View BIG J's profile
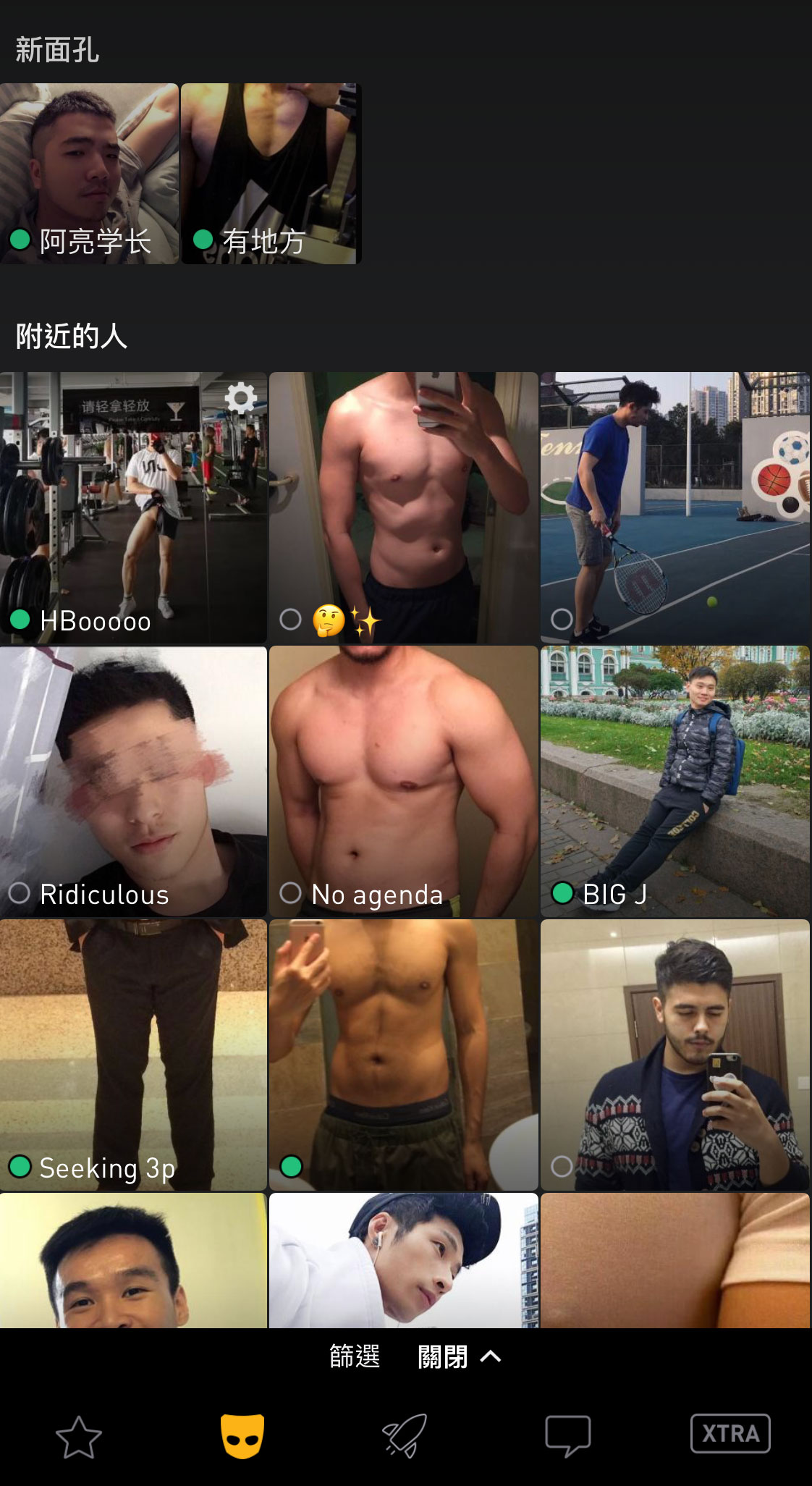Screen dimensions: 812x1486 pos(674,782)
